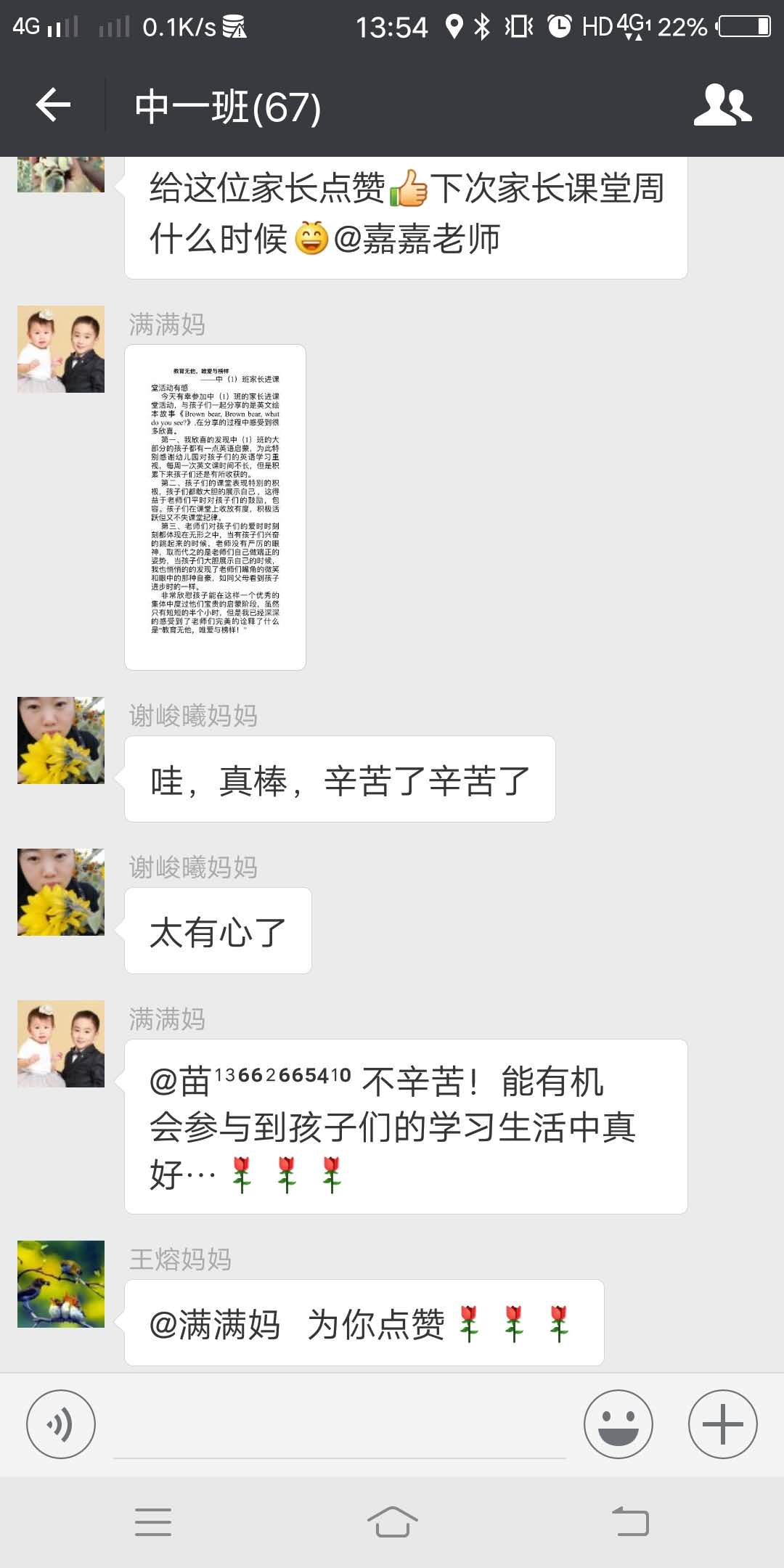Go to the phone home screen
Image resolution: width=784 pixels, height=1568 pixels.
point(392,1522)
